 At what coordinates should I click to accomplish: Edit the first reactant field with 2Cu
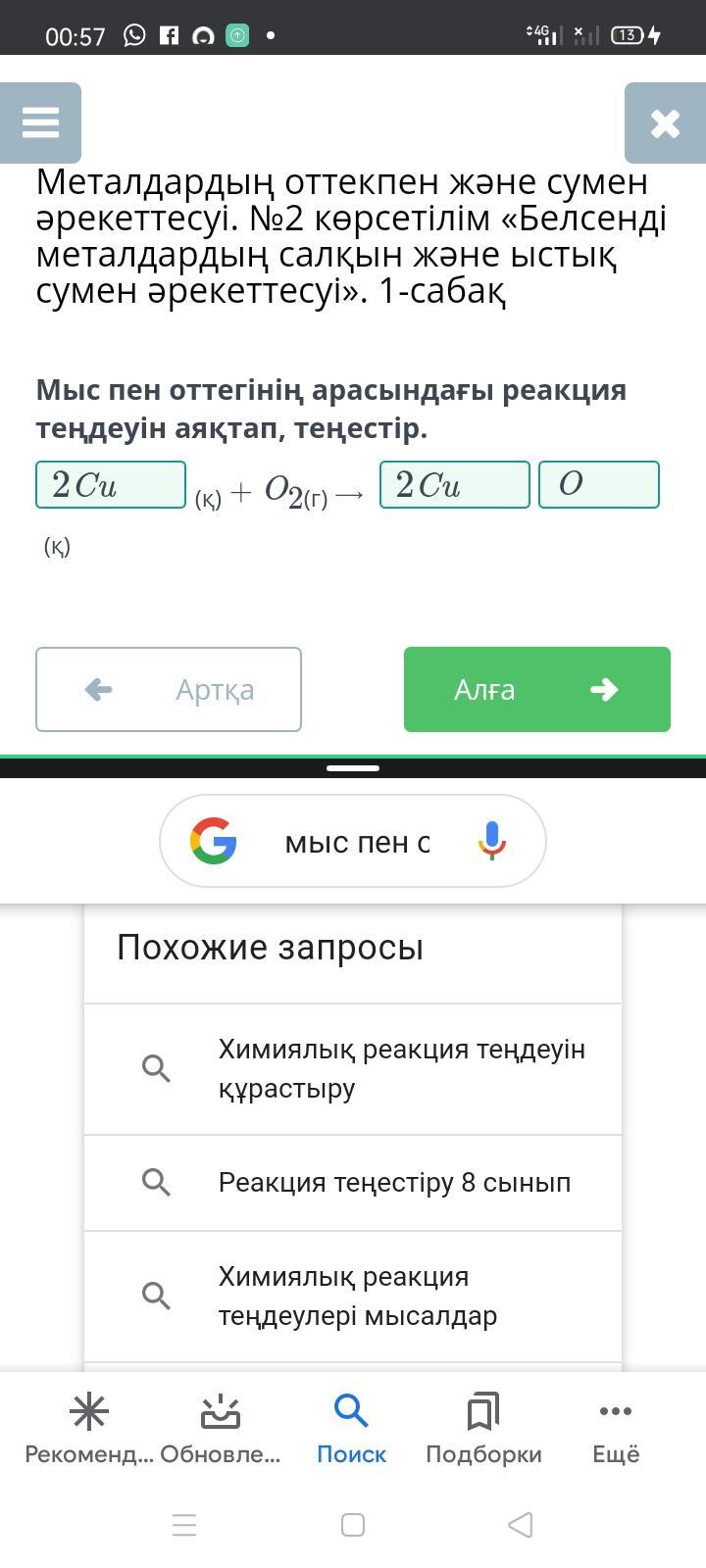point(111,485)
